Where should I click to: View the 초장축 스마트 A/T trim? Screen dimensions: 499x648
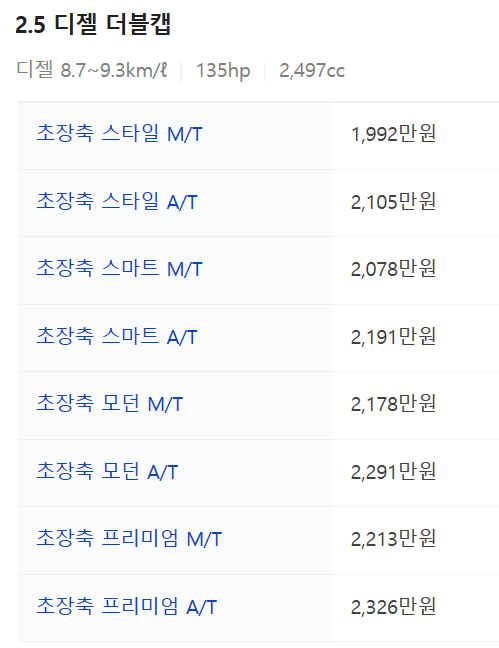117,337
